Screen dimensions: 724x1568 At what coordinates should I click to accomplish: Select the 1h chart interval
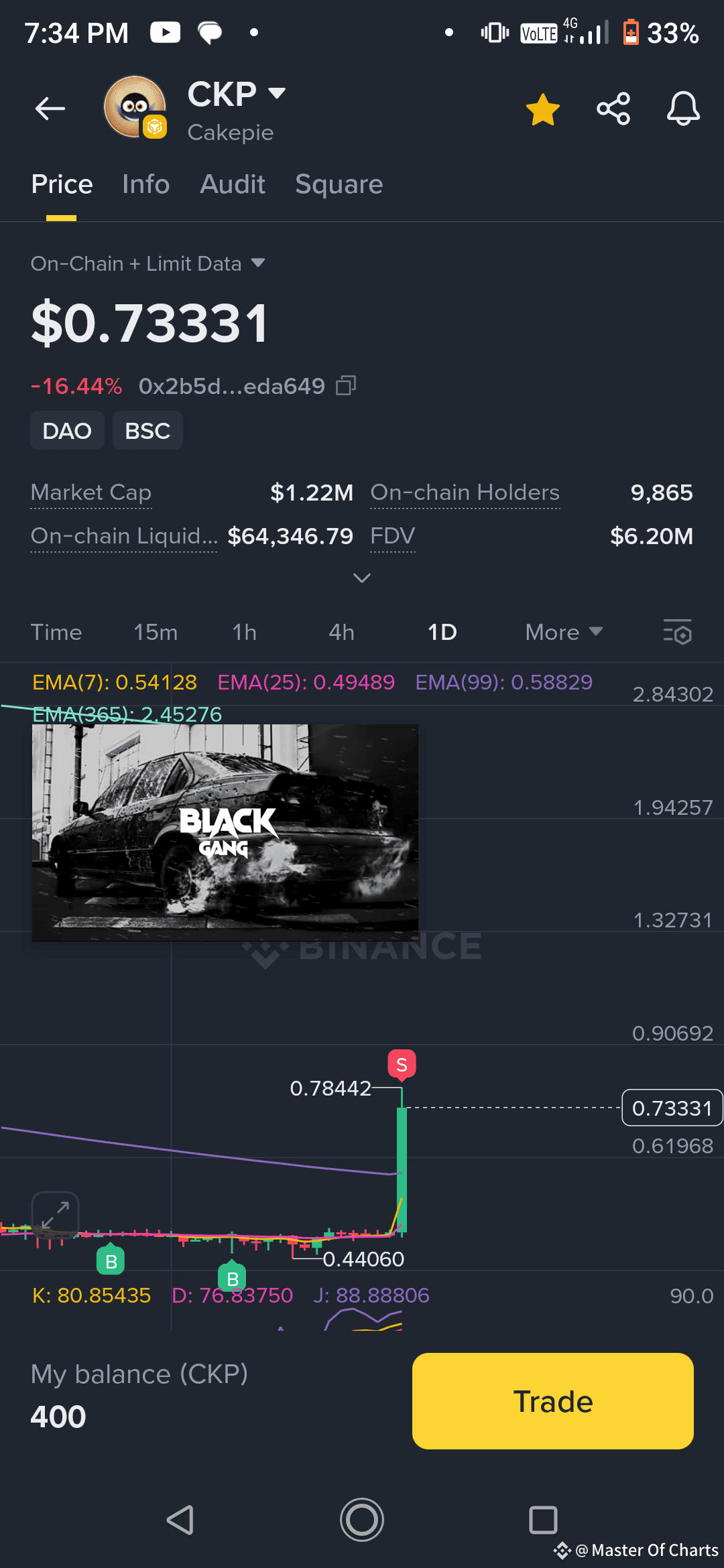pos(244,632)
